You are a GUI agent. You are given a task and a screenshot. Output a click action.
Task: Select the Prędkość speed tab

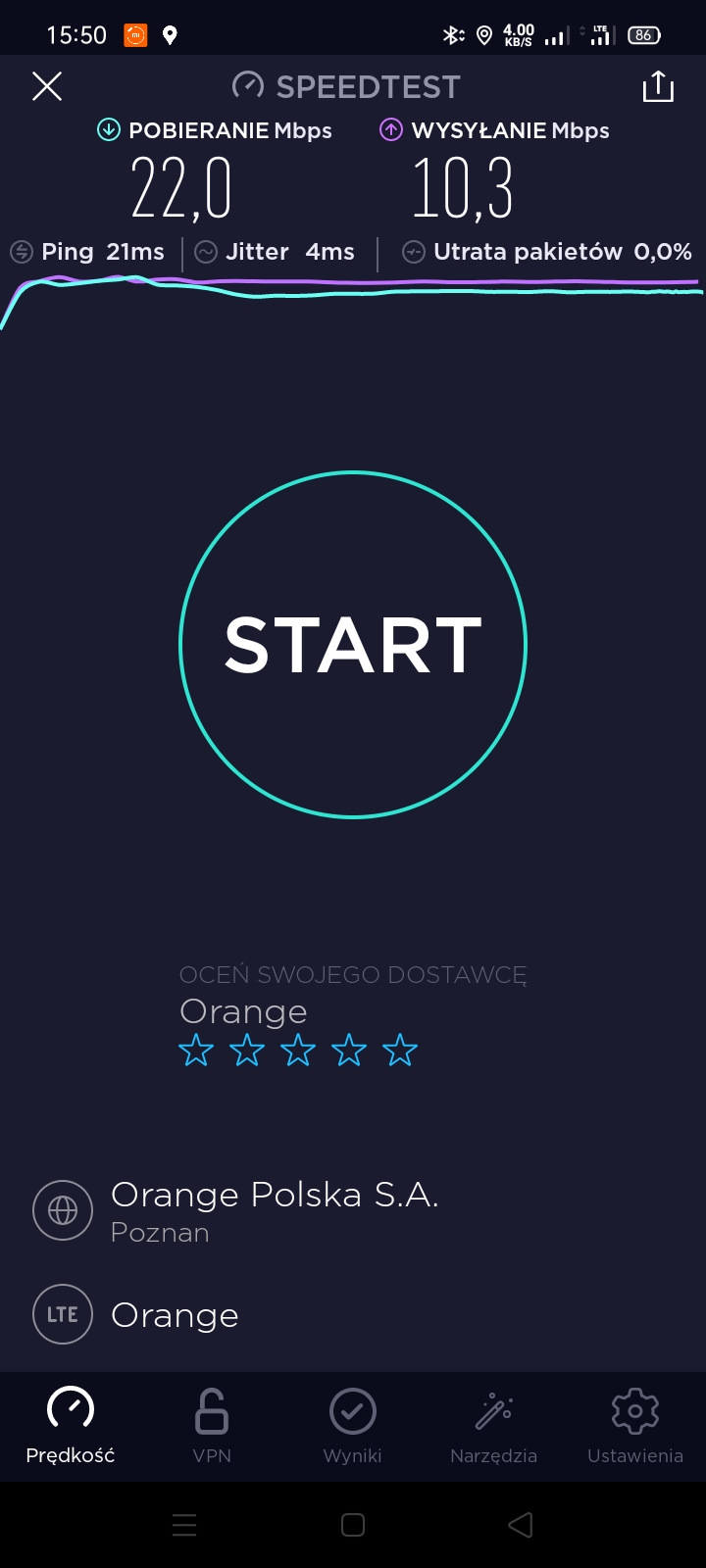(71, 1426)
